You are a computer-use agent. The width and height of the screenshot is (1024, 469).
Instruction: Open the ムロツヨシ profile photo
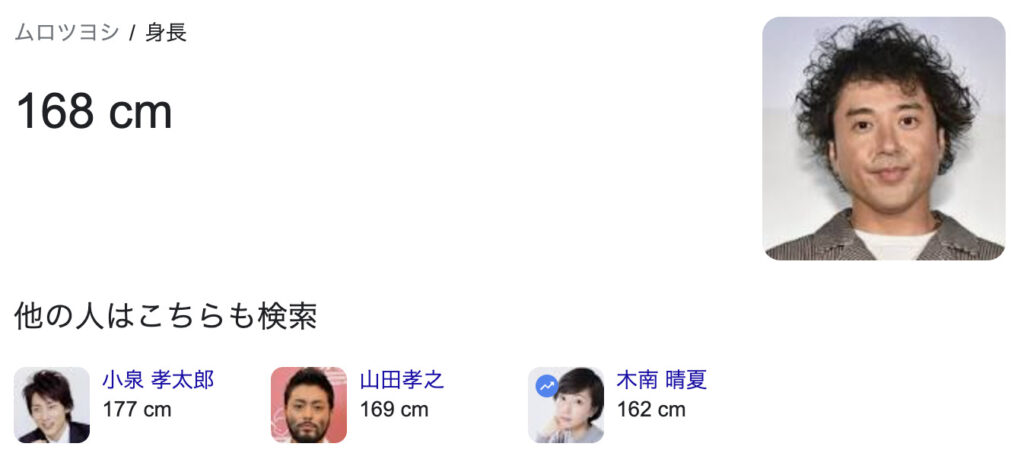pos(883,138)
